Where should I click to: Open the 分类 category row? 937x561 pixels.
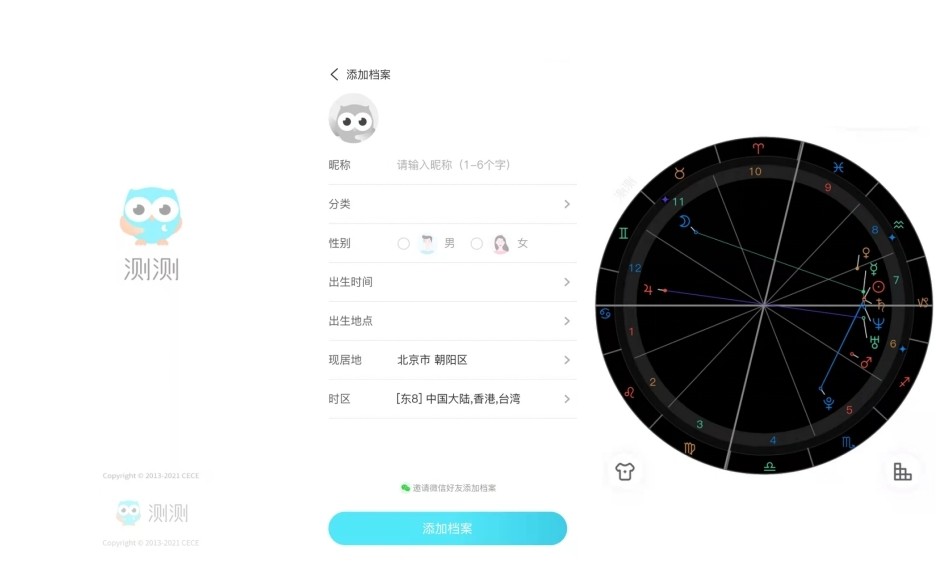tap(452, 204)
